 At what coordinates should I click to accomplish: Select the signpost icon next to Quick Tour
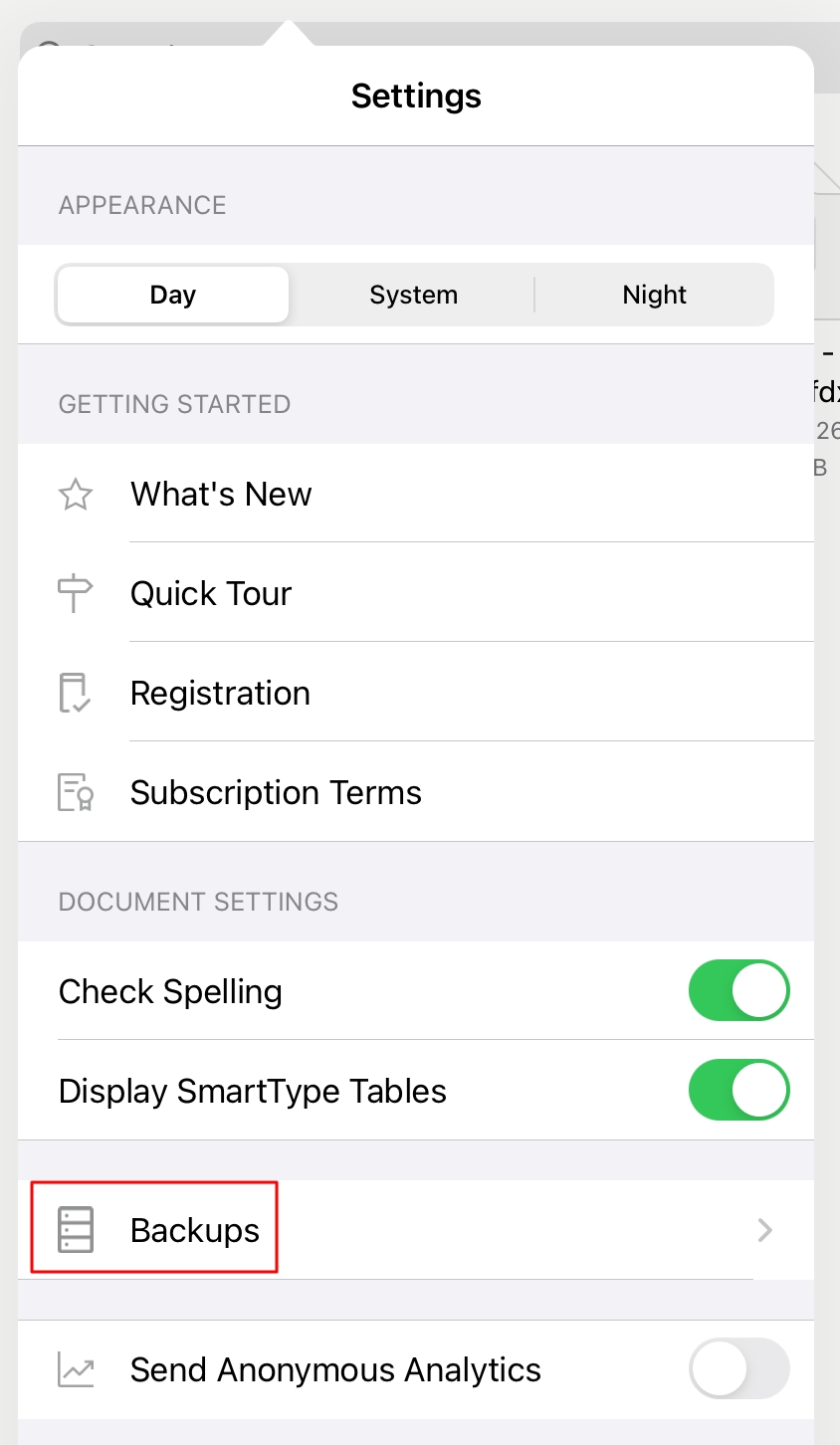75,592
